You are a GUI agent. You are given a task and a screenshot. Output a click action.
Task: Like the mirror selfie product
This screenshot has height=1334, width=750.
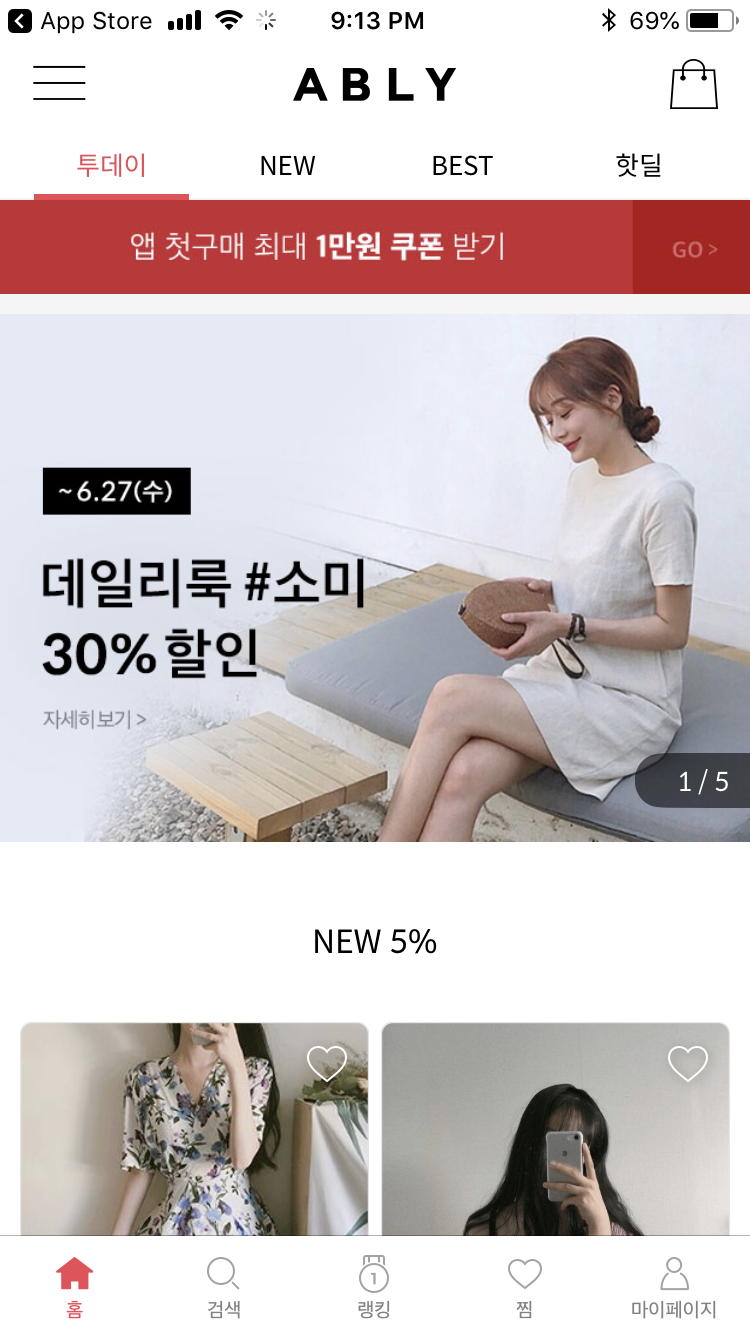tap(687, 1063)
